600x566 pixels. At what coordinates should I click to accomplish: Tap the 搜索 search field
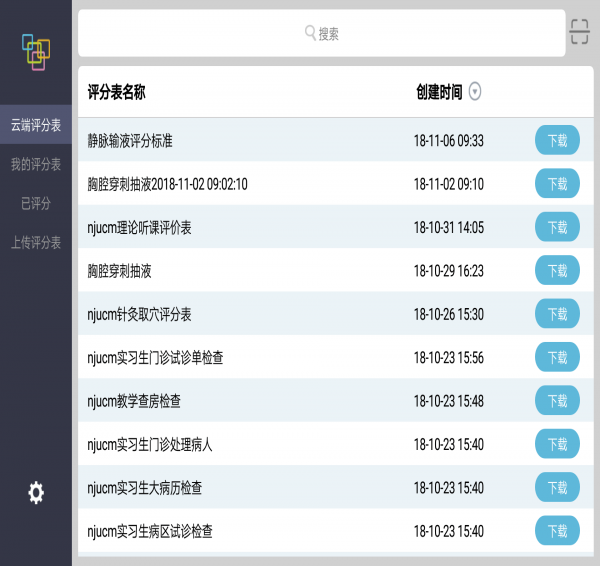pos(322,33)
